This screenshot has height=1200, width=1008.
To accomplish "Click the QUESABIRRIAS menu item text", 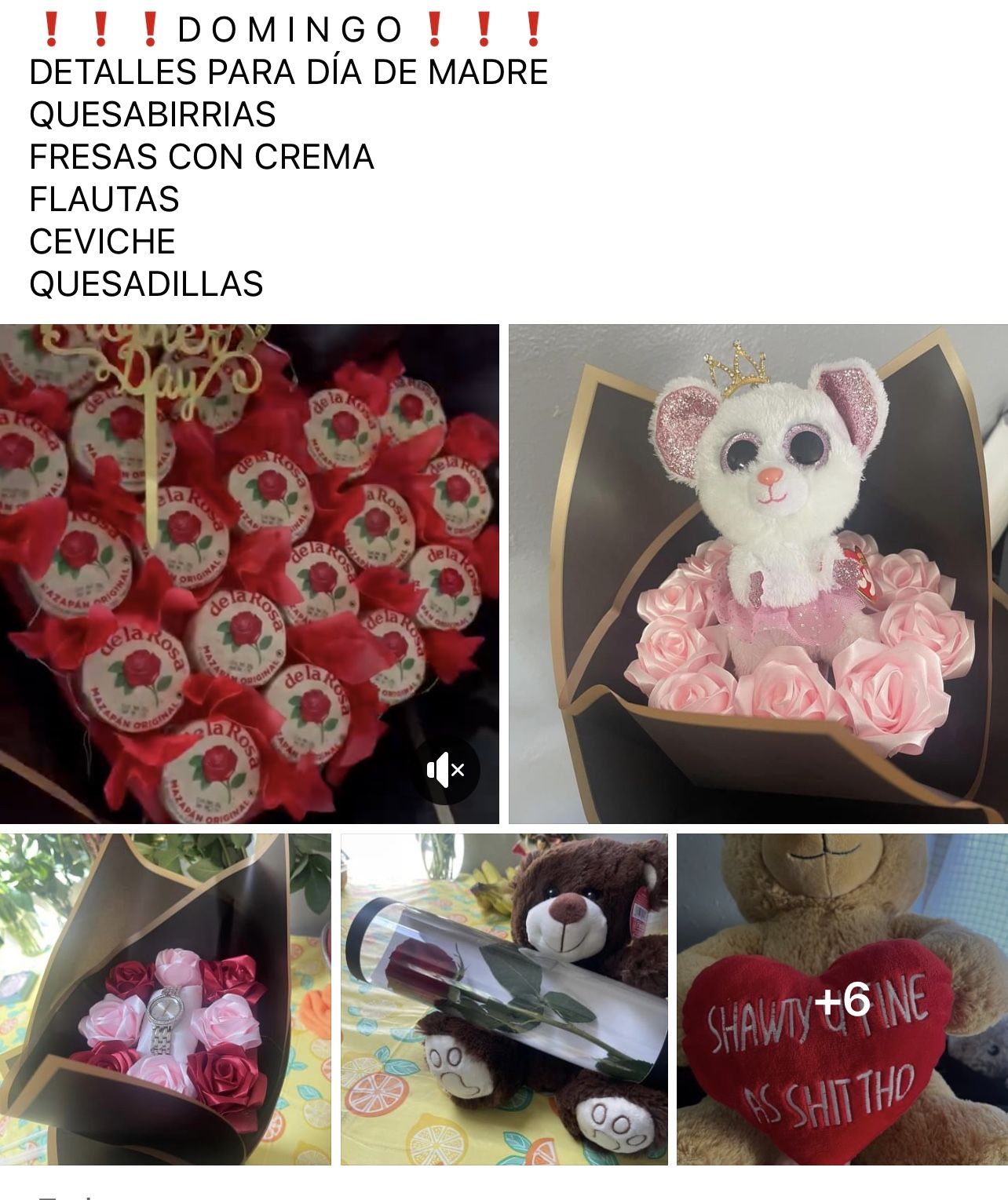I will pos(153,114).
